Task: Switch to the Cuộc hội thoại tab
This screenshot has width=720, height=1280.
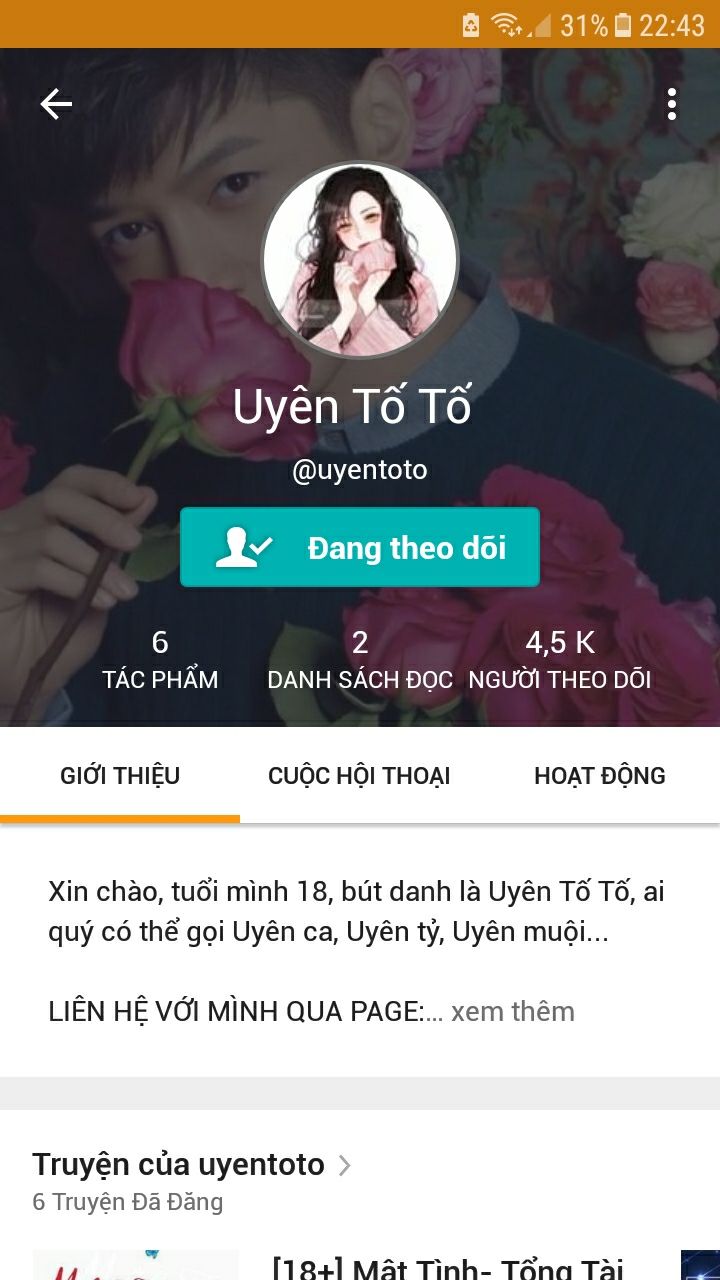Action: (359, 776)
